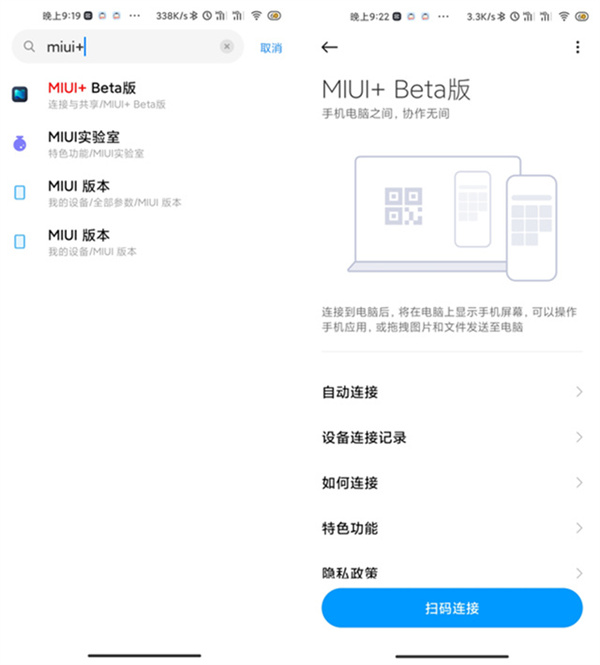Open the three-dot overflow menu

coord(577,47)
